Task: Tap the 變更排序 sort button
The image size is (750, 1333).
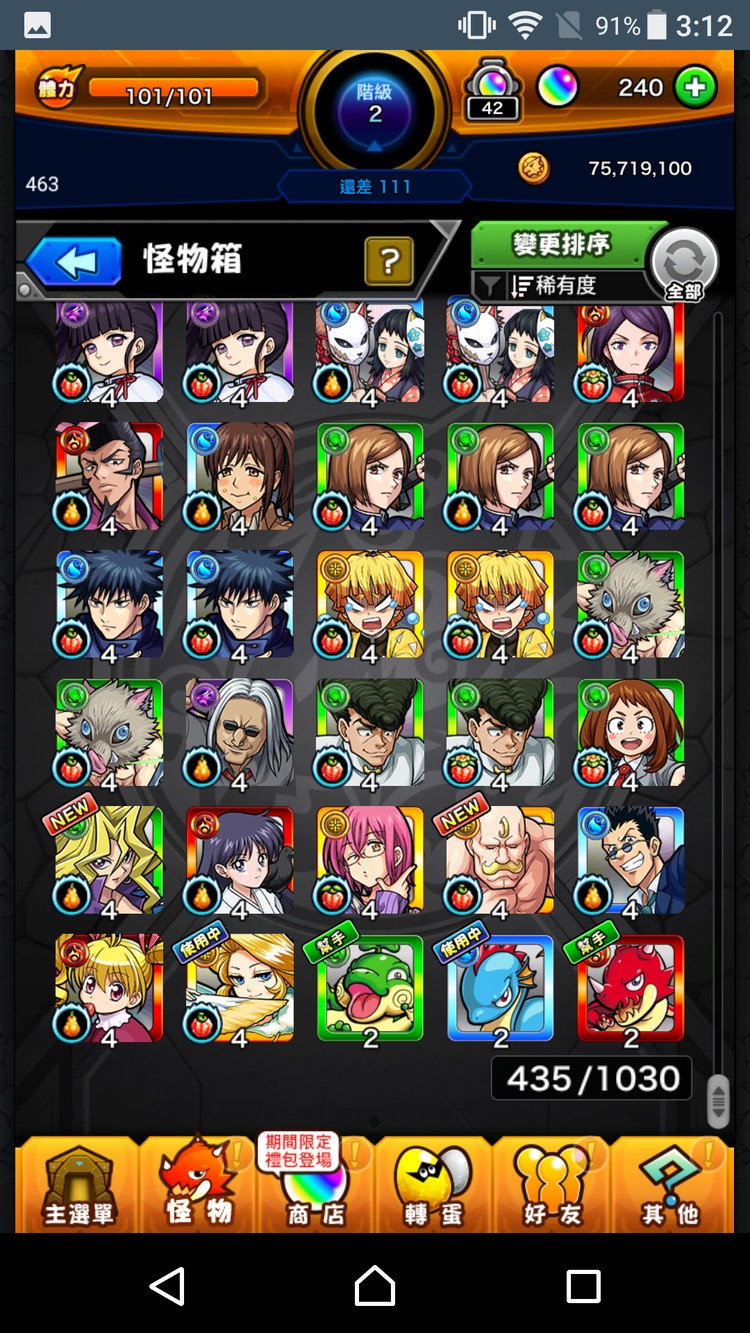Action: pos(561,244)
